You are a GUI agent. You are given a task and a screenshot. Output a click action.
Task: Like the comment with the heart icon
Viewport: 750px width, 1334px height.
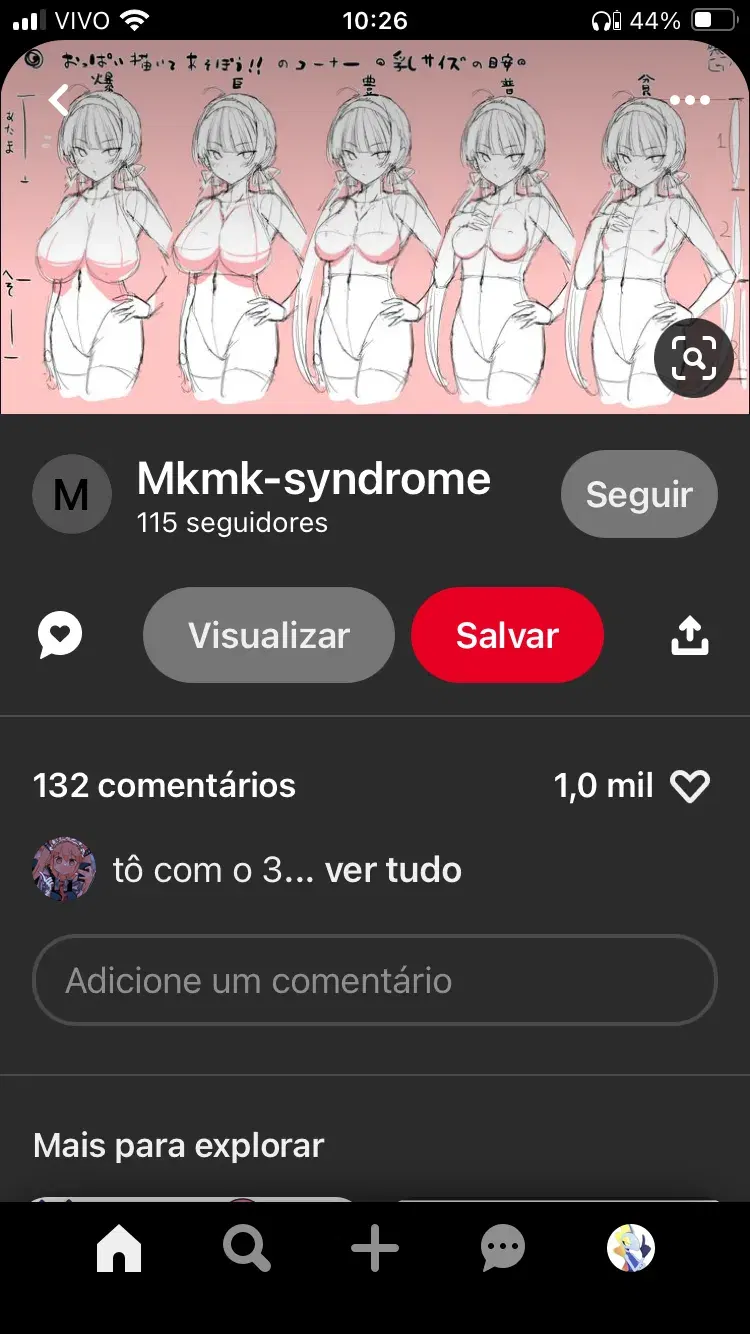690,786
